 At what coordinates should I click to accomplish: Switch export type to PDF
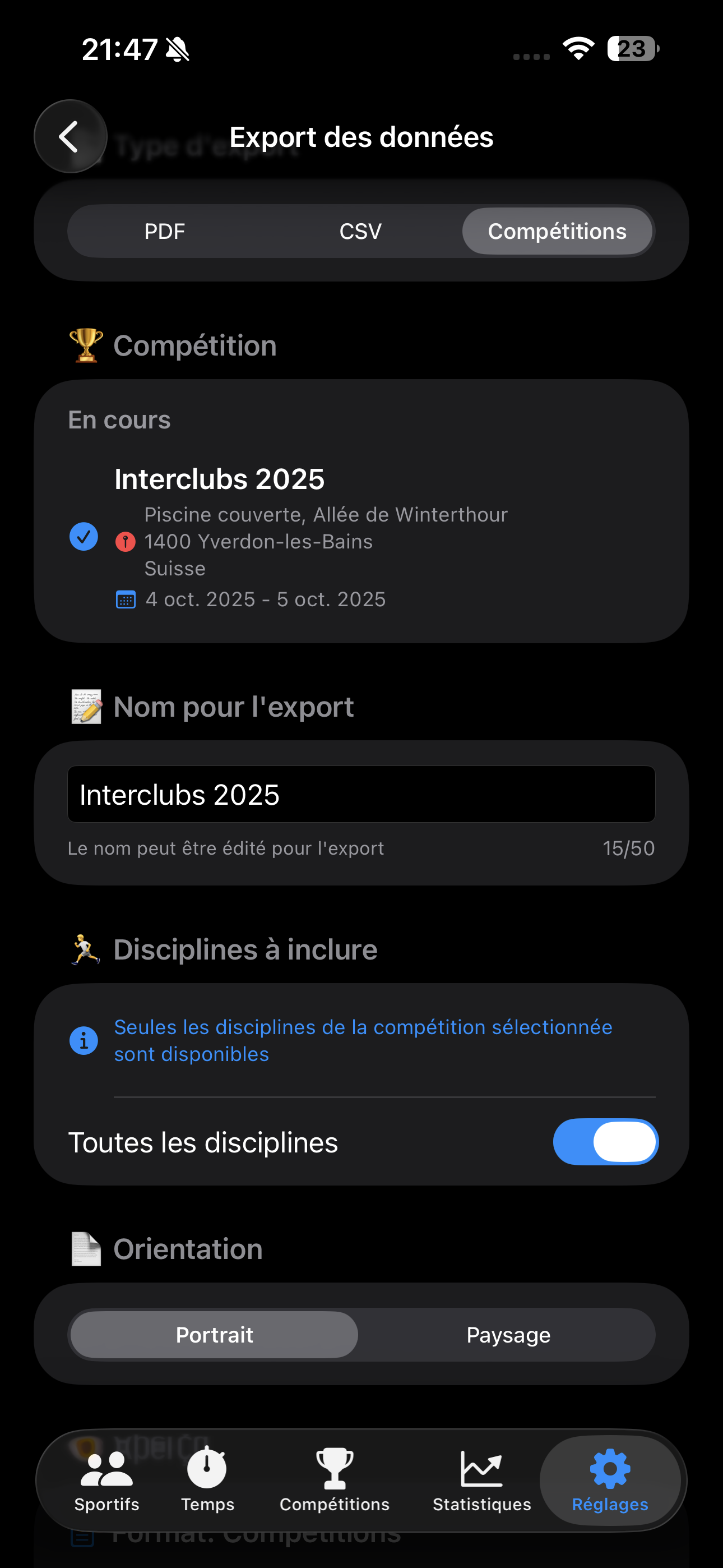click(x=165, y=231)
